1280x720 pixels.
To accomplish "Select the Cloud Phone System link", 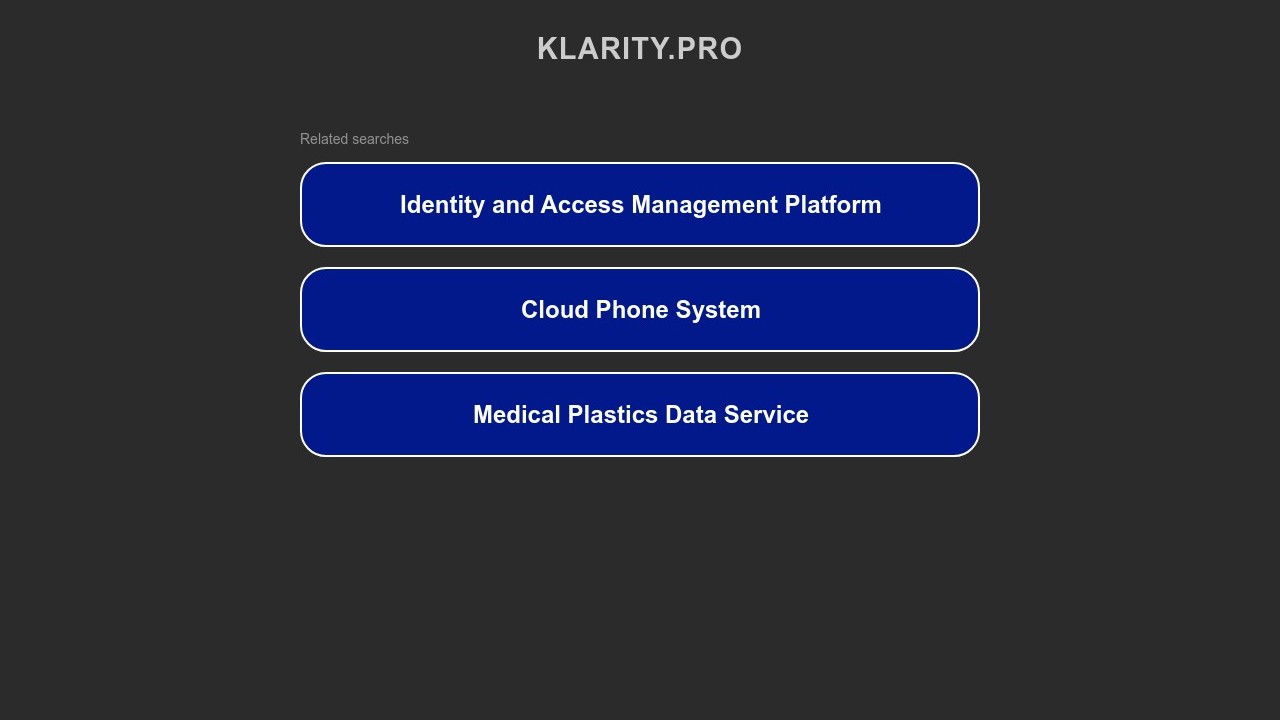I will point(640,310).
